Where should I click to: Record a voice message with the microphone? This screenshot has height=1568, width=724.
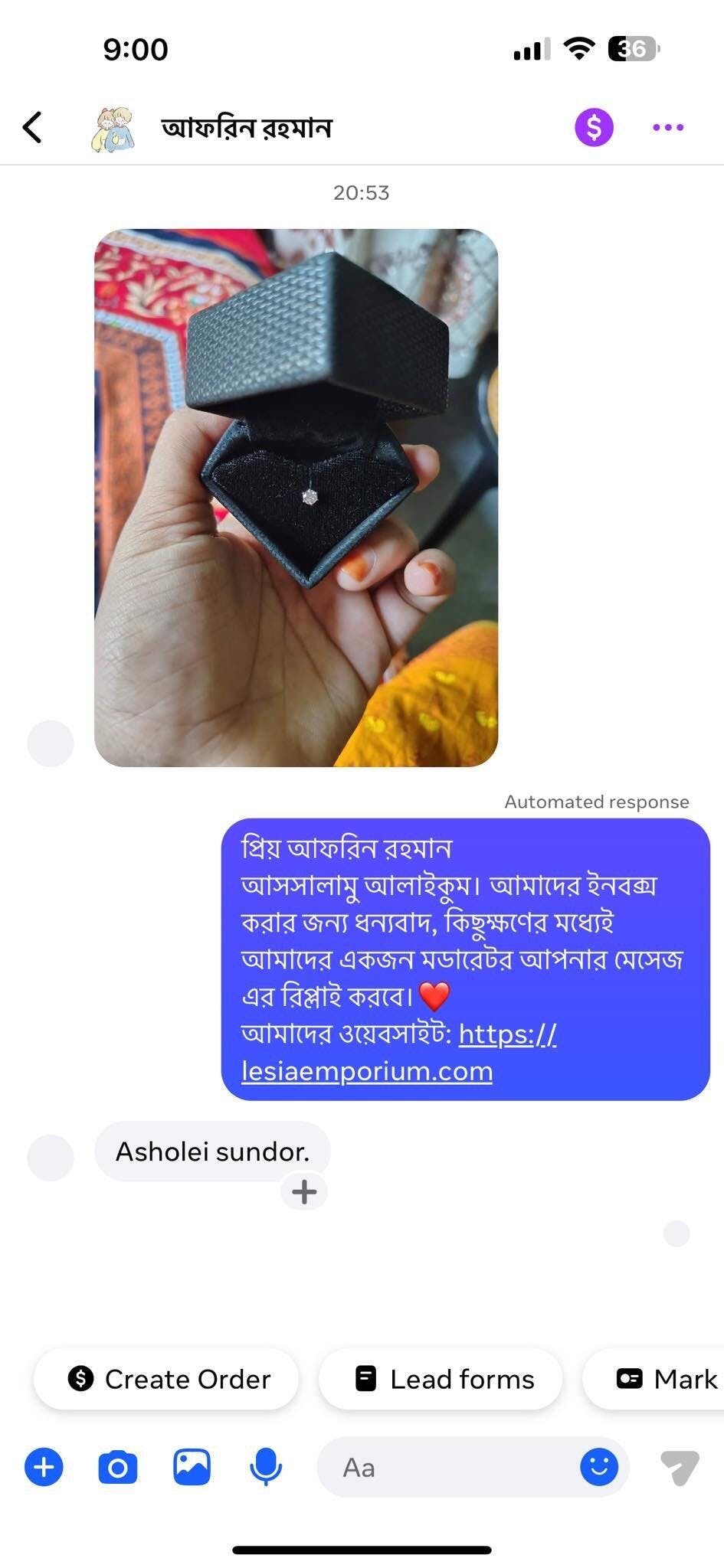tap(266, 1467)
